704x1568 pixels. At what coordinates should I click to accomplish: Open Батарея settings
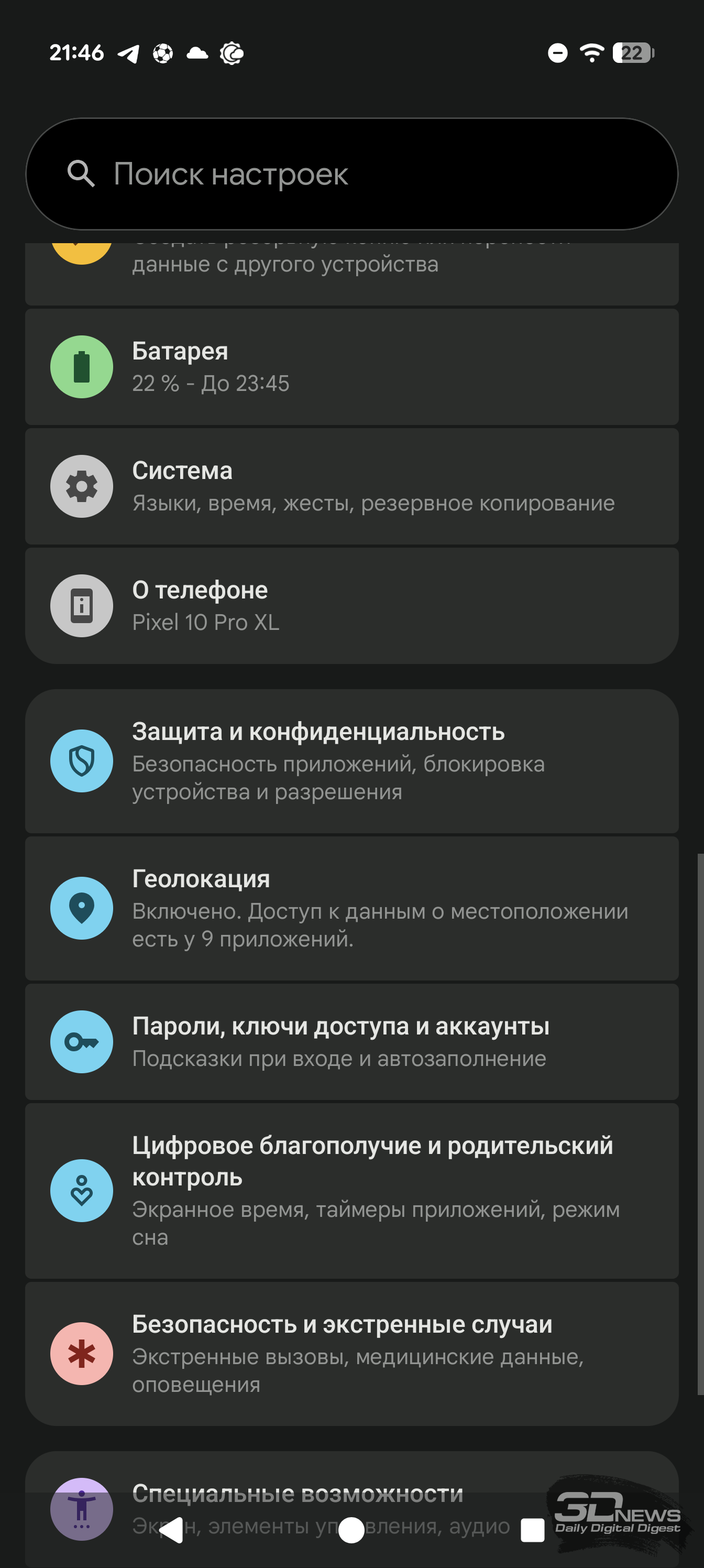[351, 366]
